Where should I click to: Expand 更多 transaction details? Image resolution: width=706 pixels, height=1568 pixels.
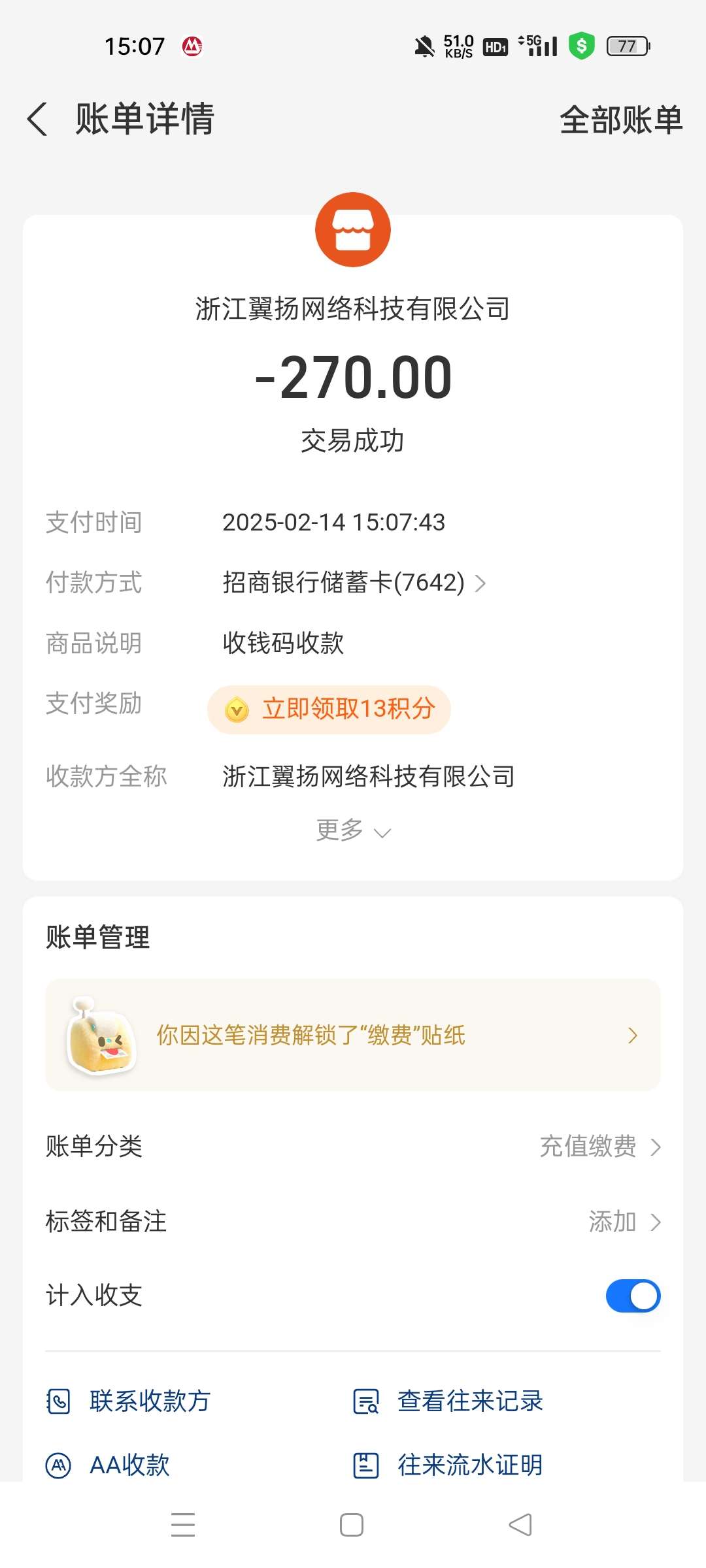tap(353, 830)
